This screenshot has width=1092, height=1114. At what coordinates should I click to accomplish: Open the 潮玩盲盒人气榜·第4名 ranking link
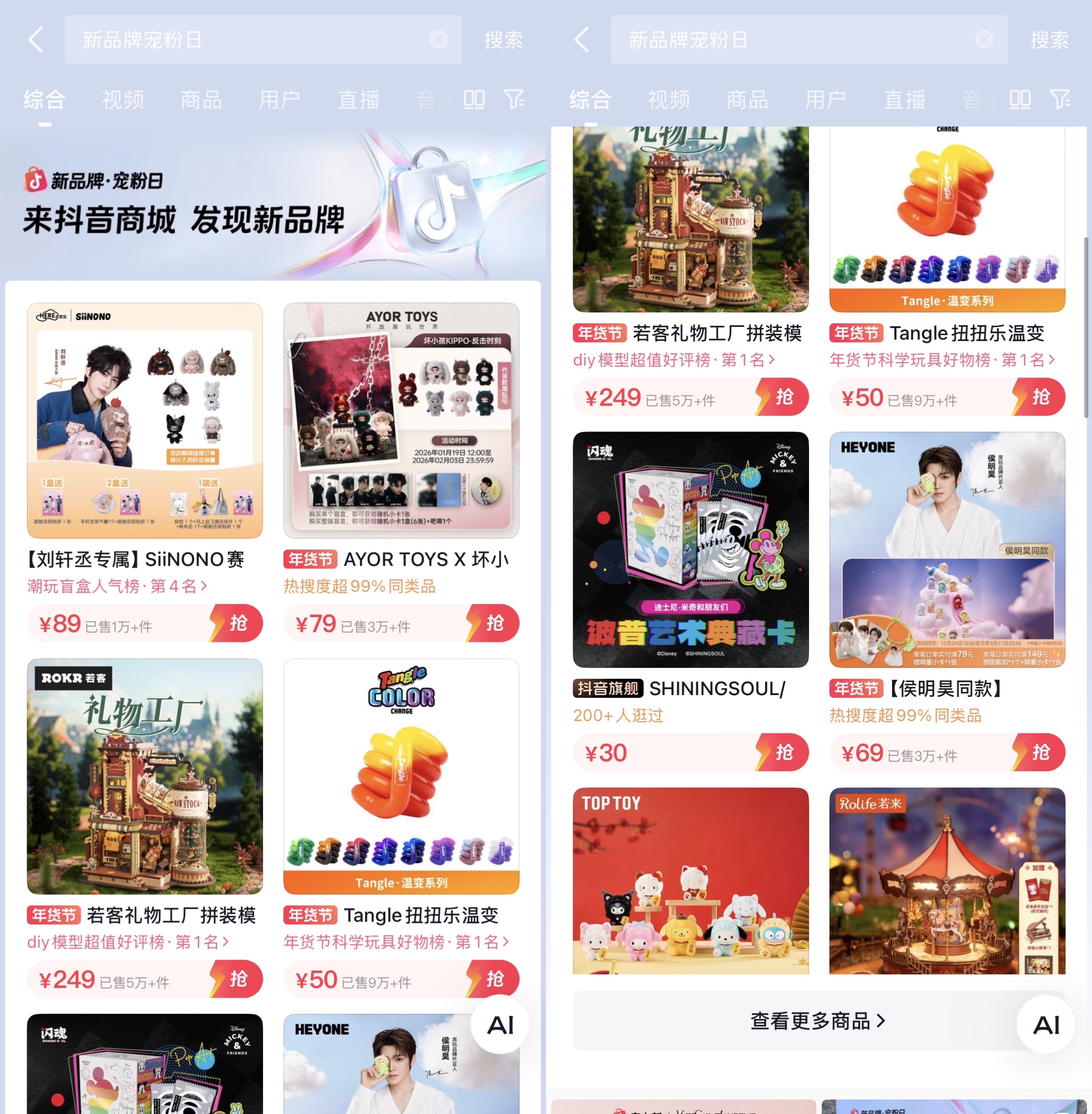tap(117, 586)
